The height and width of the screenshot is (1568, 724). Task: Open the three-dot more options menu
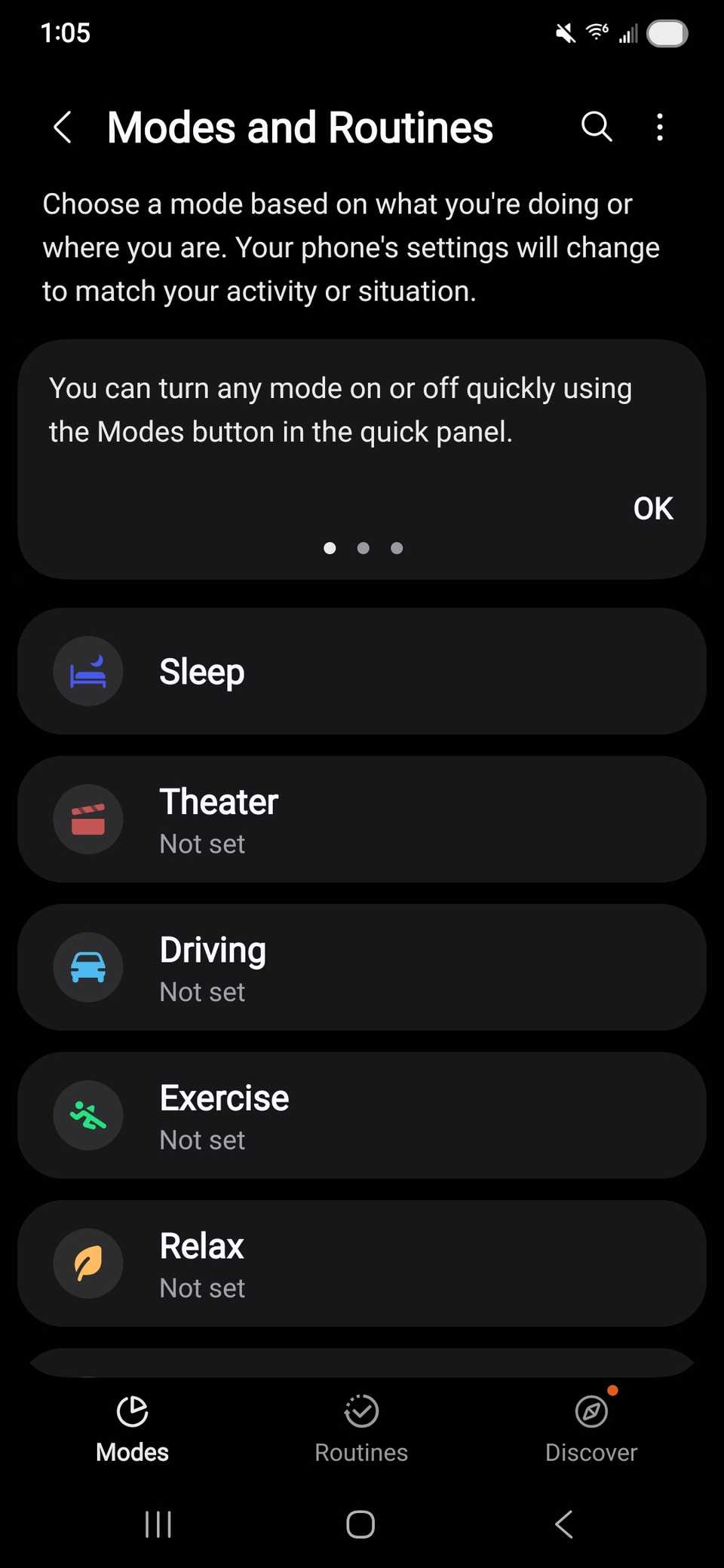click(x=660, y=127)
